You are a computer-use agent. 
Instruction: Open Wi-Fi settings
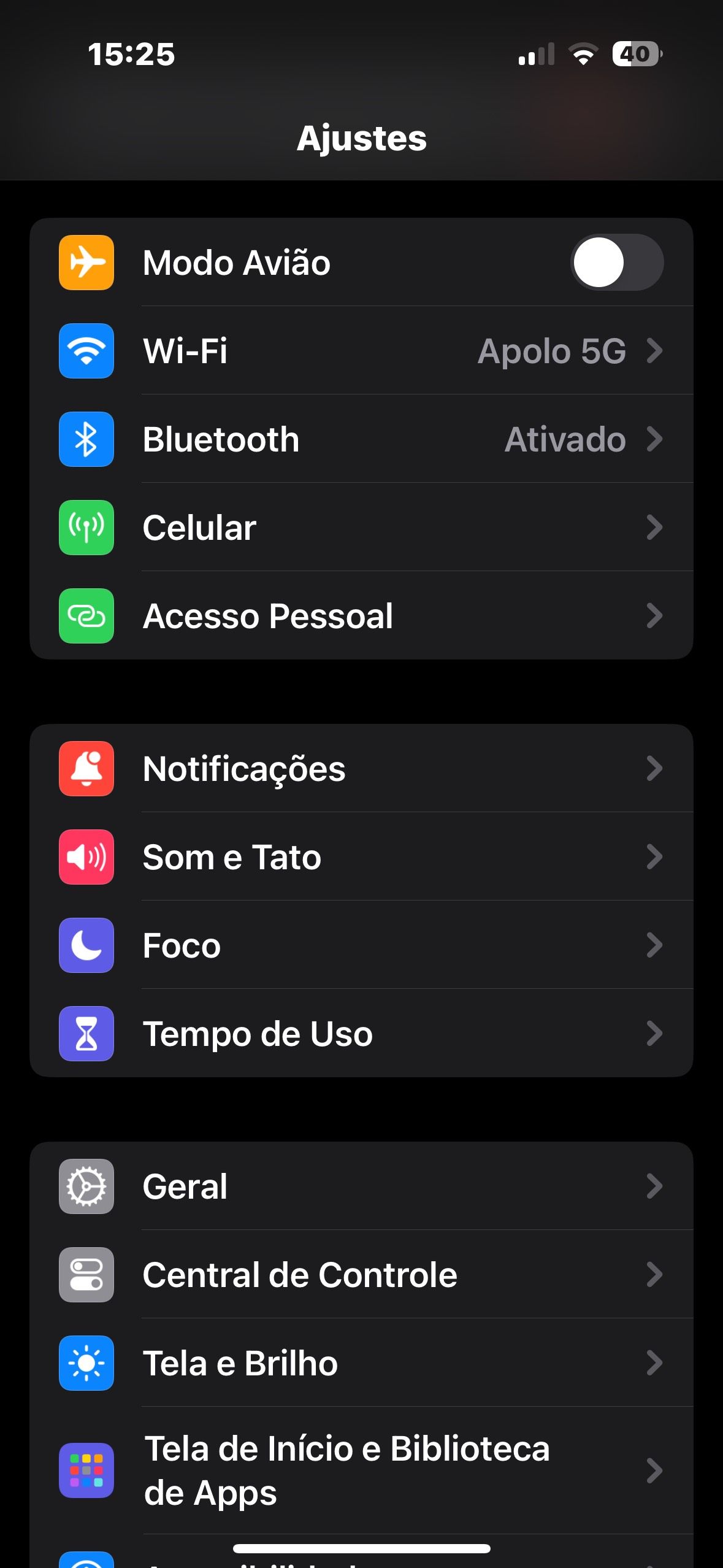tap(362, 351)
